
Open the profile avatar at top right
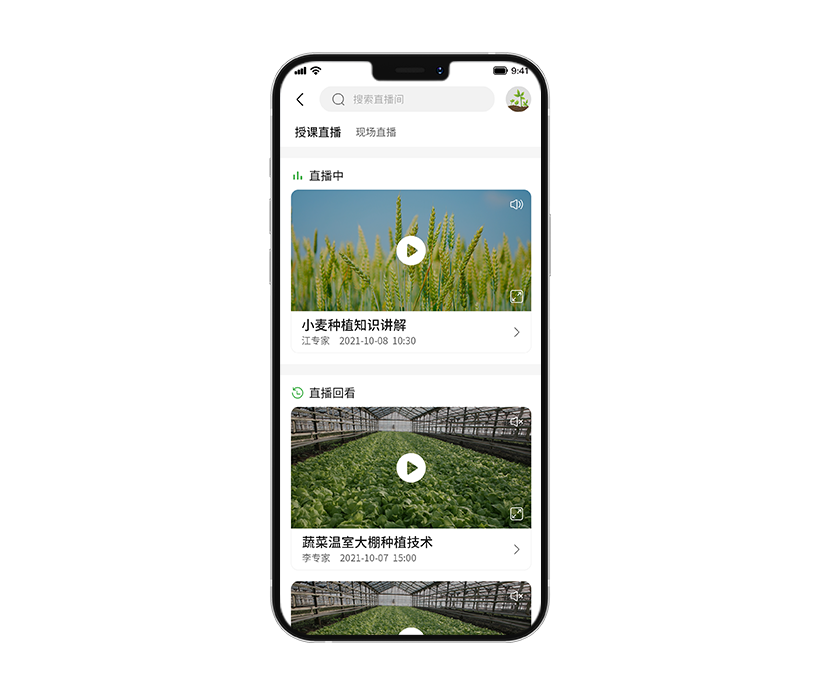517,99
